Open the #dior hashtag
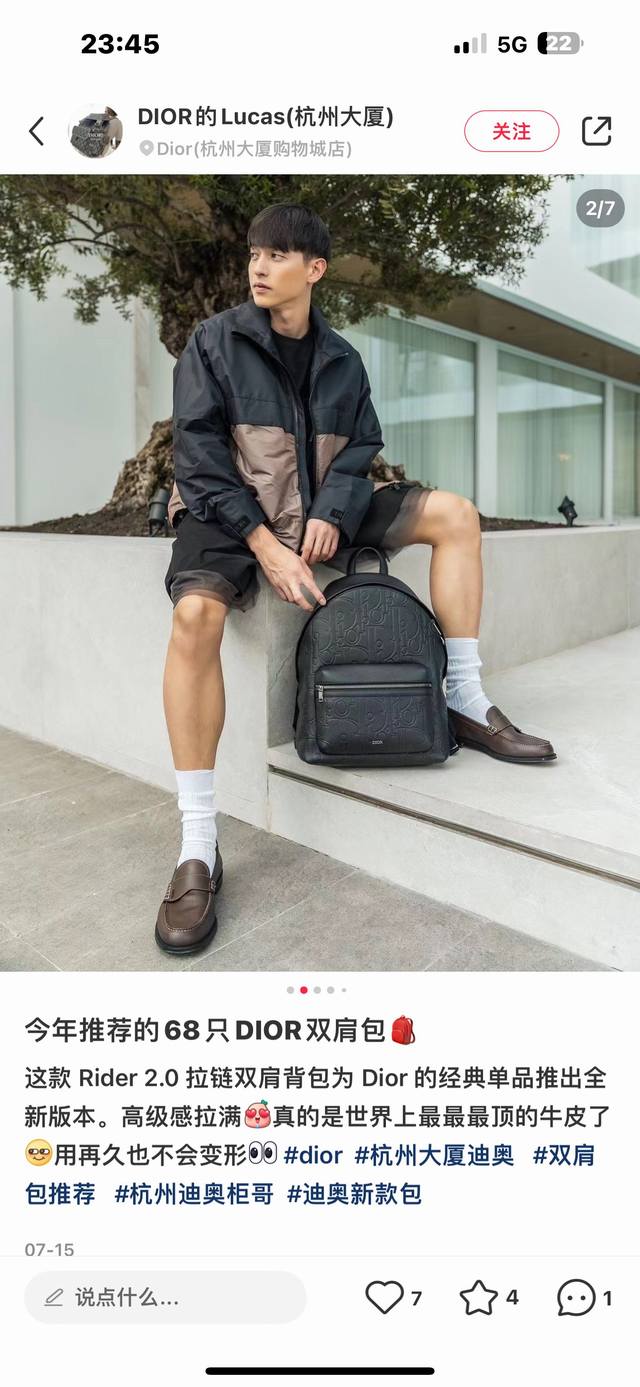Image resolution: width=640 pixels, height=1387 pixels. point(313,1155)
